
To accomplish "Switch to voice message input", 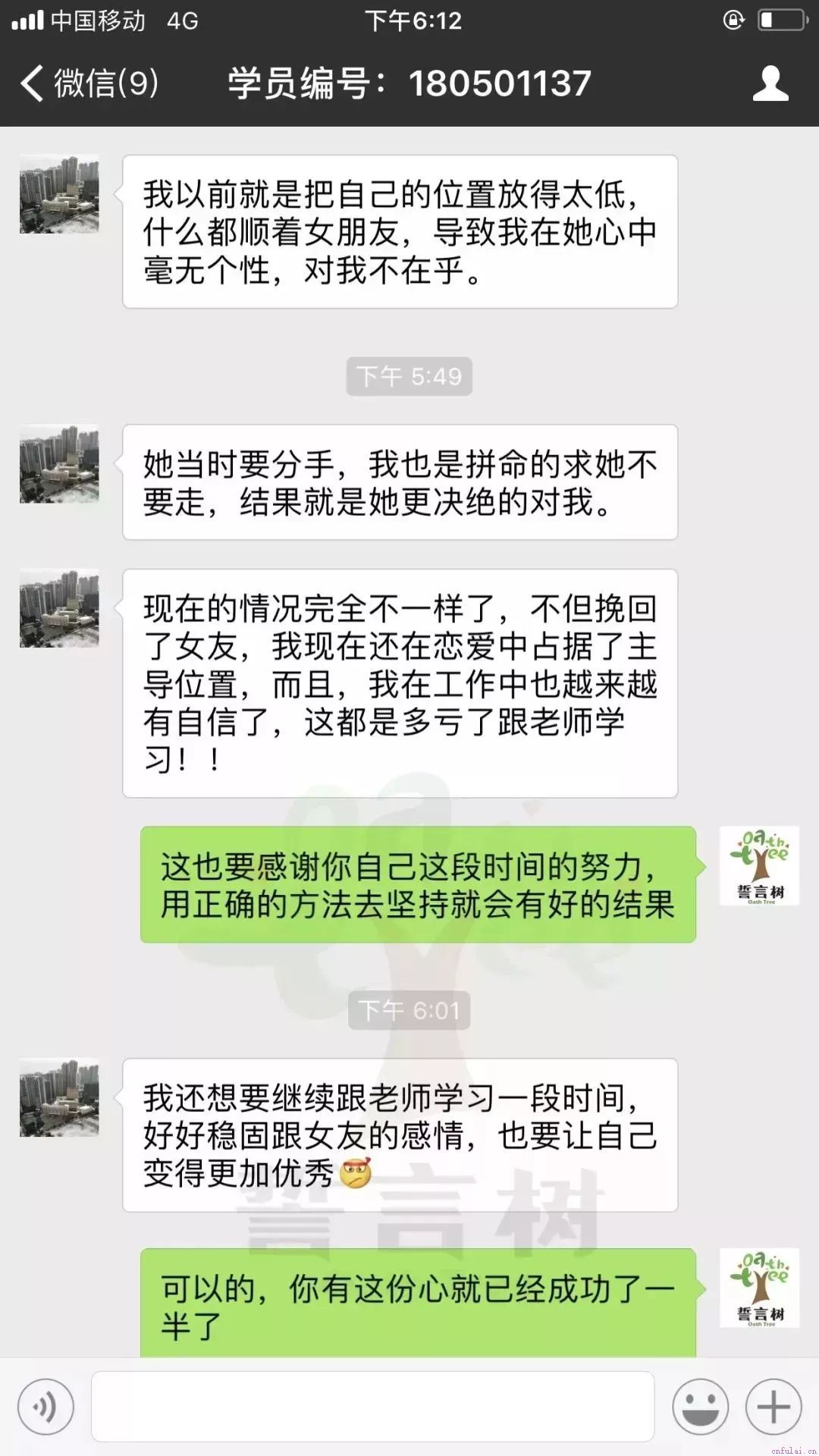I will coord(45,1407).
